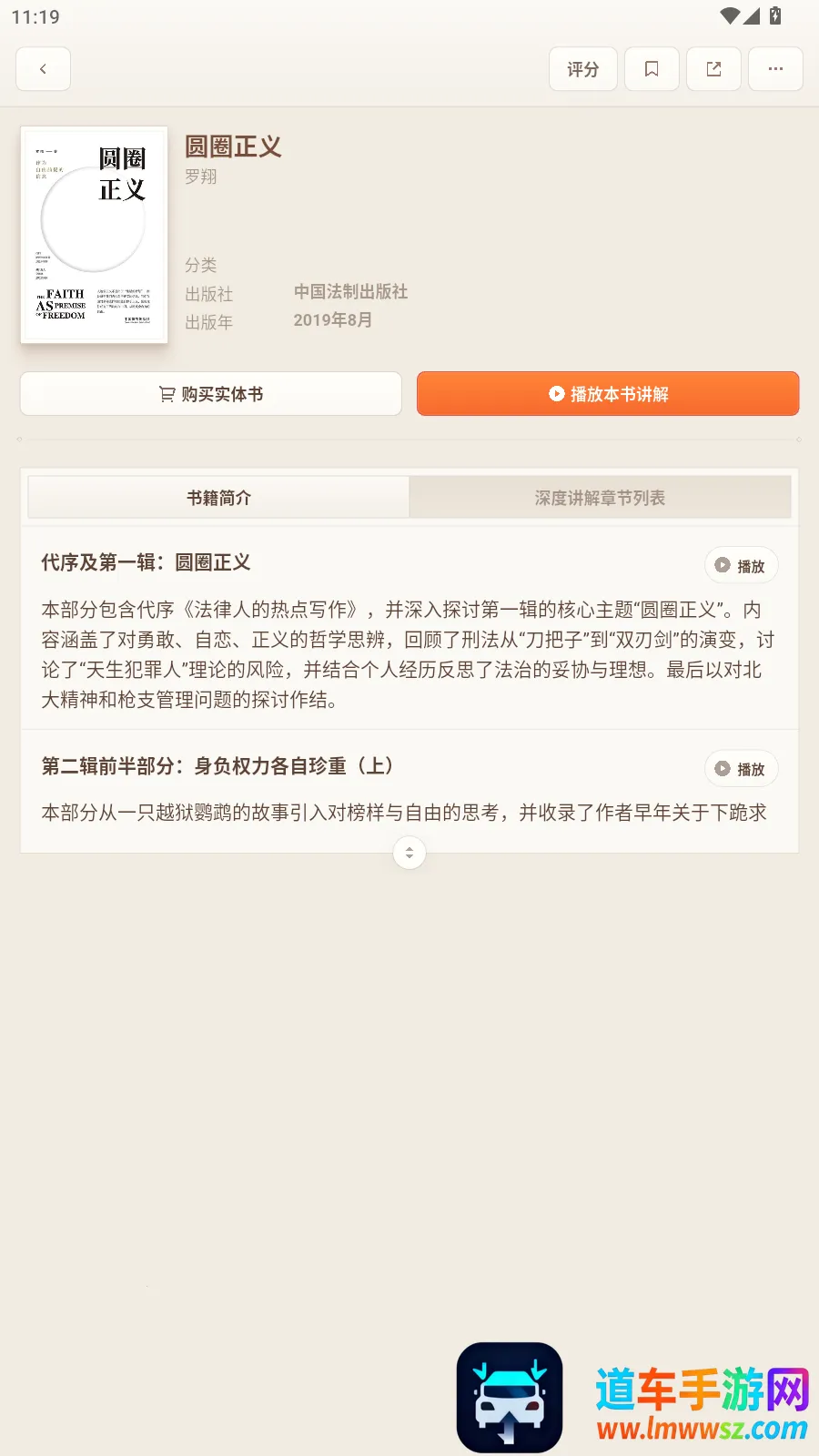Share this book externally
Screen dimensions: 819x1456
coord(713,69)
